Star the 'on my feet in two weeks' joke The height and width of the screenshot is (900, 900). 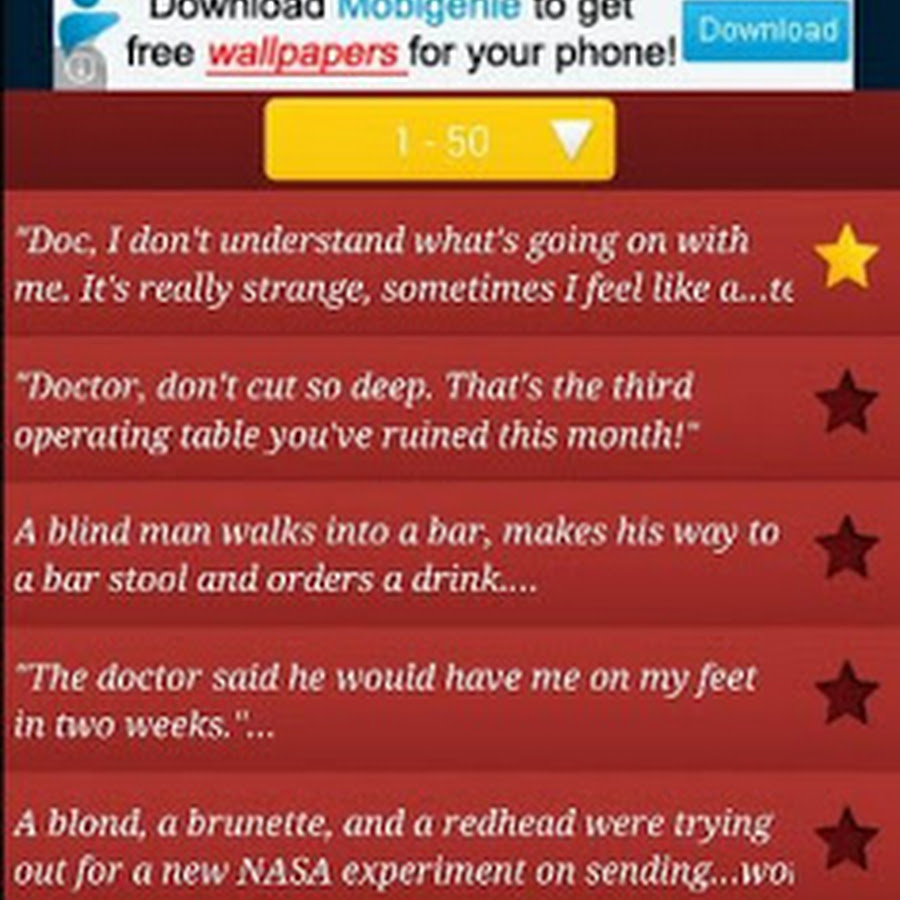[846, 692]
